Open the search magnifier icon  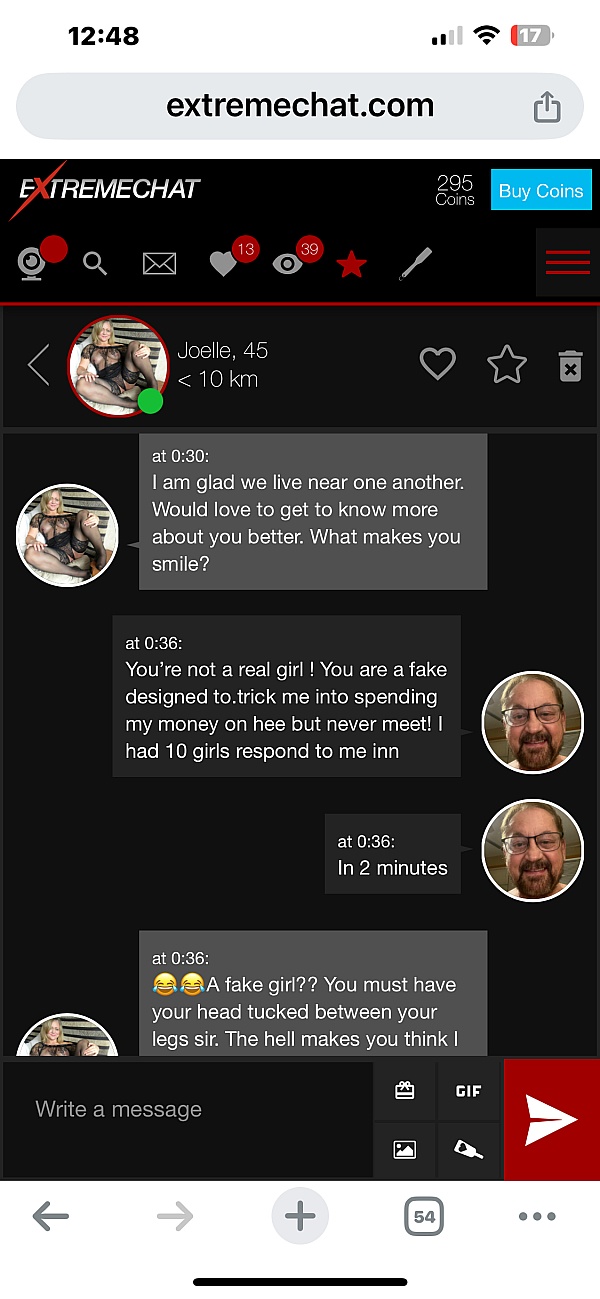point(95,264)
